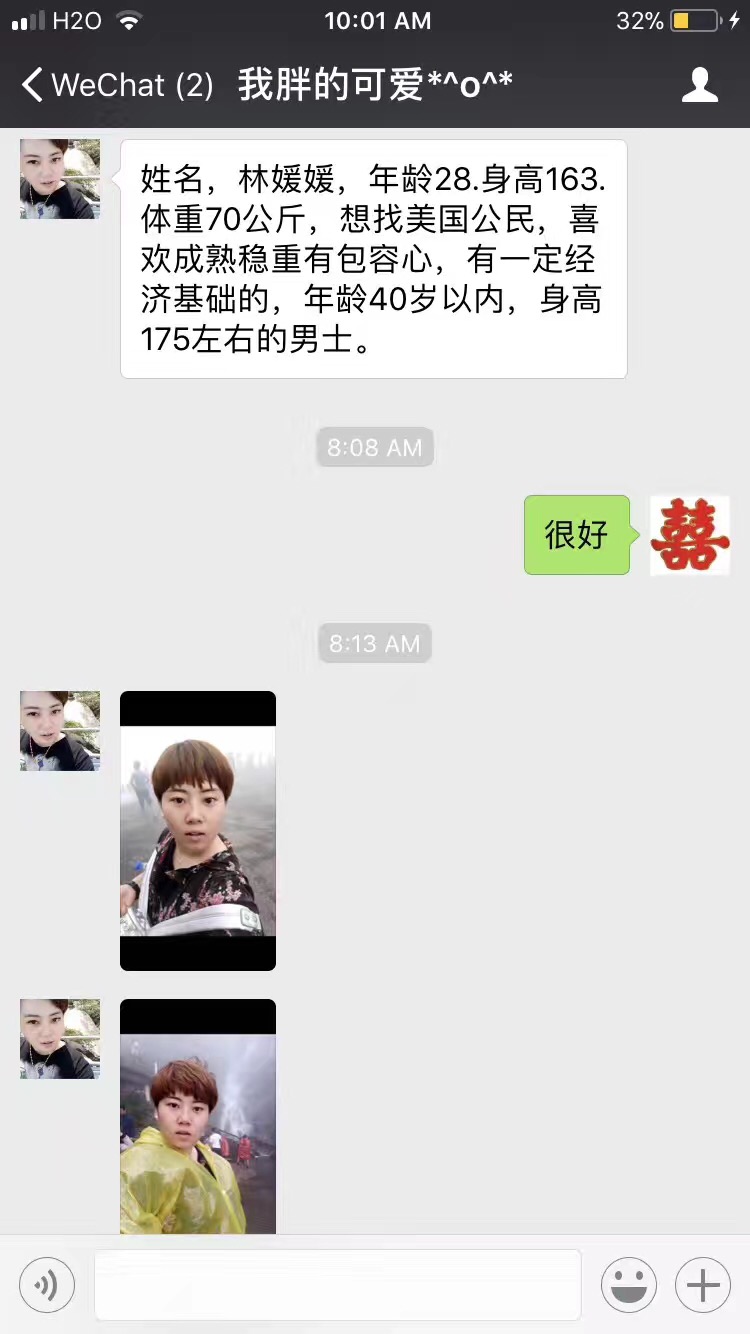Viewport: 750px width, 1334px height.
Task: Open the chat info profile icon
Action: pos(699,85)
